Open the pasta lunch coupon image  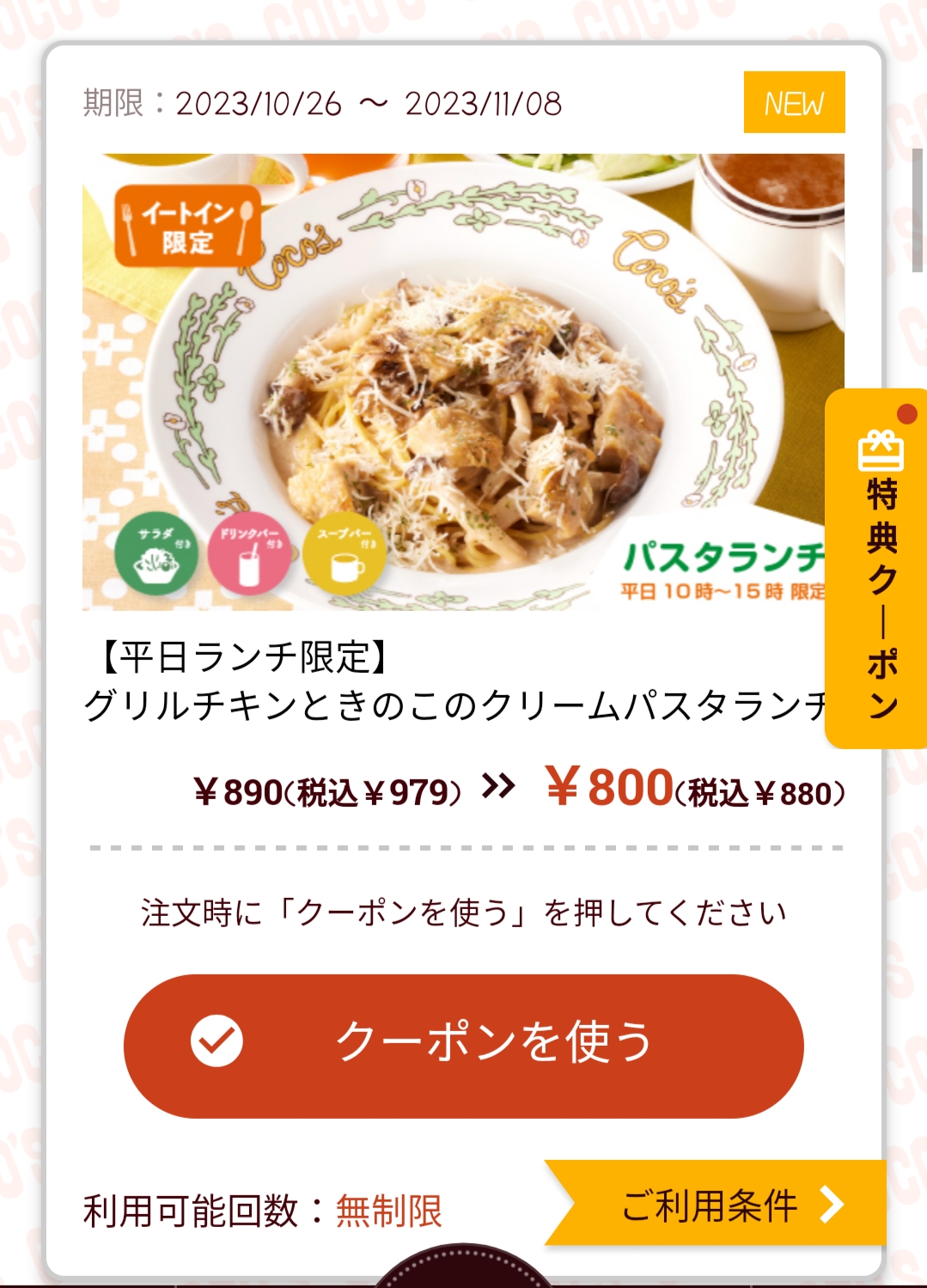point(455,382)
